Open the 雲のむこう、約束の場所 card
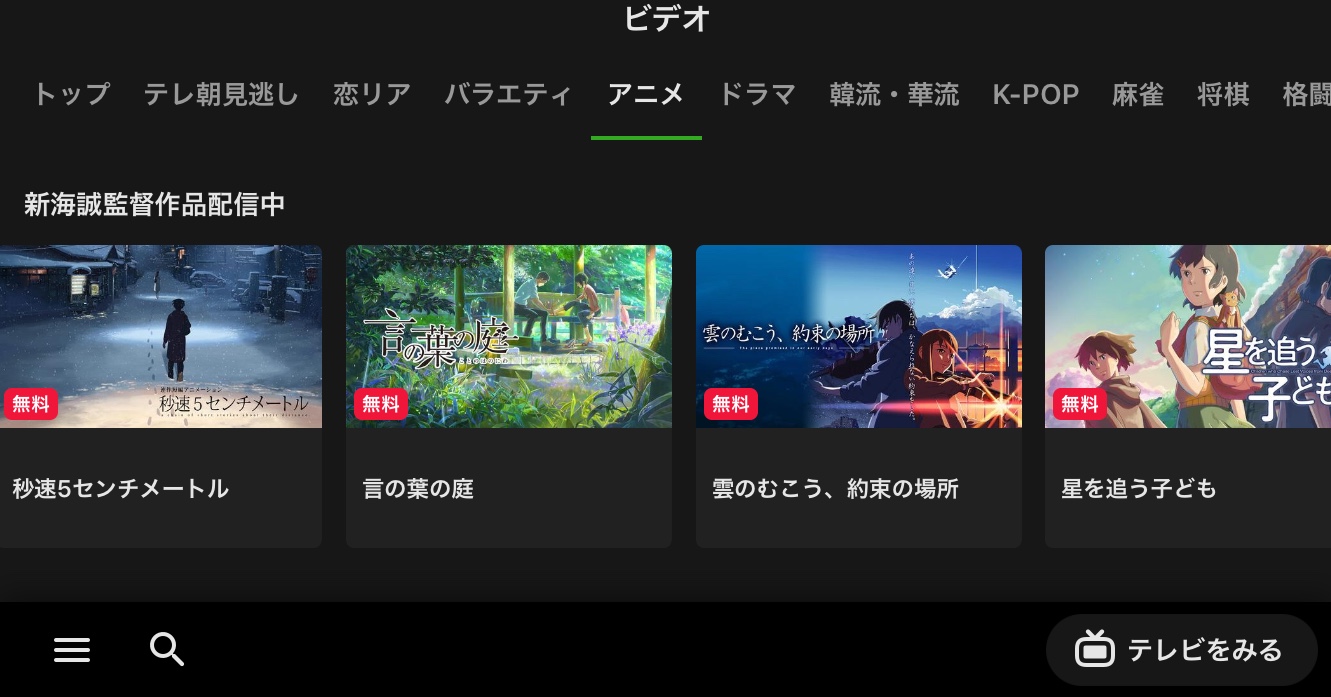The width and height of the screenshot is (1331, 697). [x=858, y=396]
